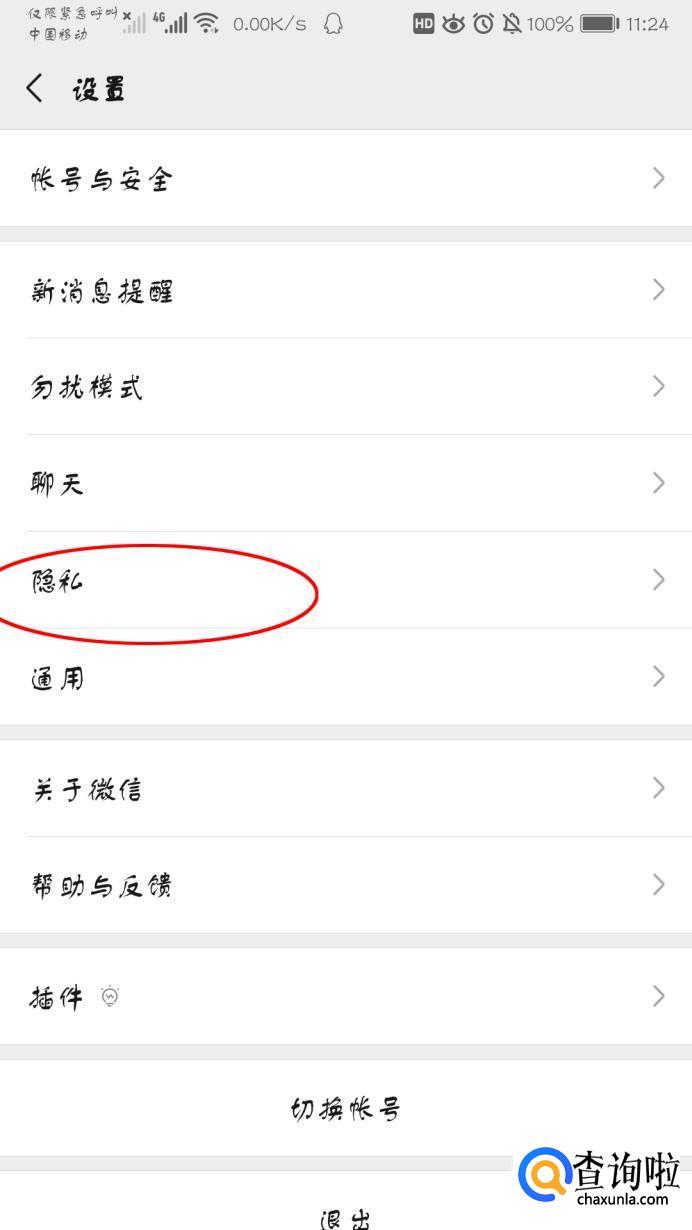
Task: Tap 切换帐号 to switch account
Action: [x=346, y=1108]
